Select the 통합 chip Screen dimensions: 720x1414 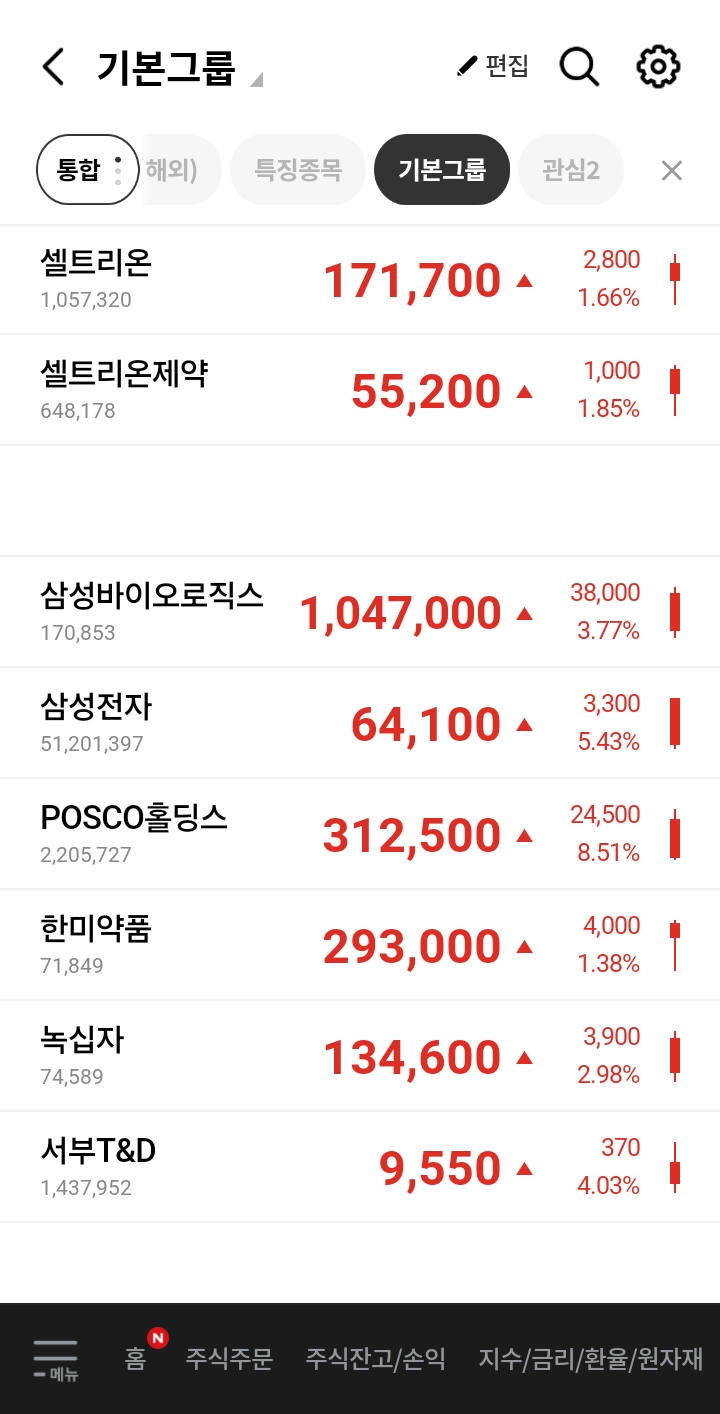point(88,170)
